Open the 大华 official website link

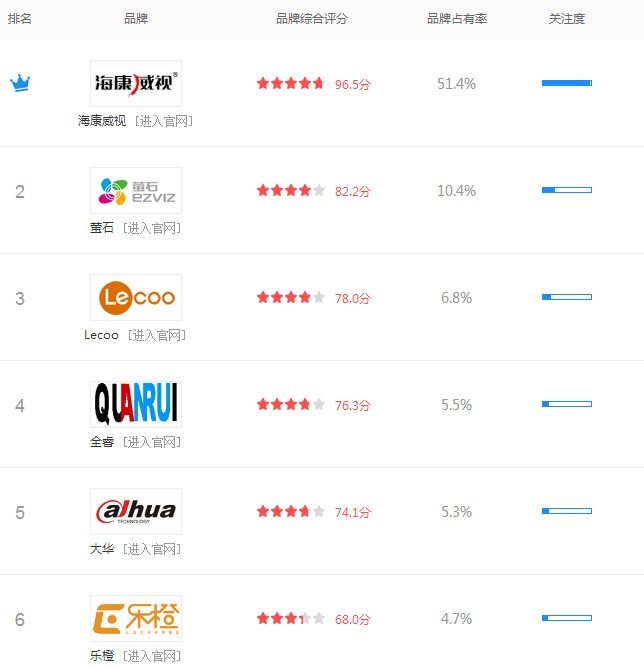tap(151, 549)
